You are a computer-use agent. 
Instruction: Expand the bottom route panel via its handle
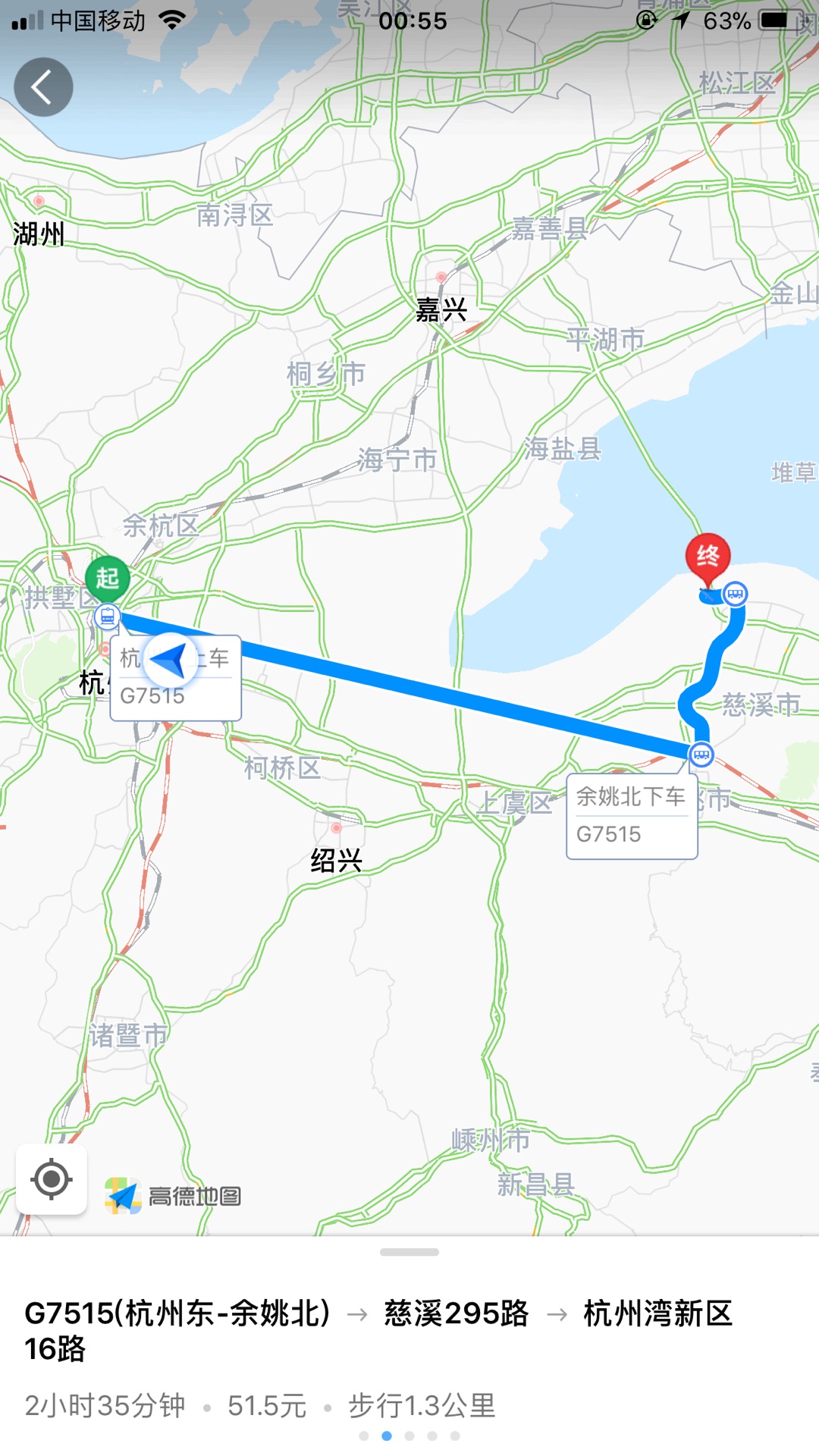409,1252
